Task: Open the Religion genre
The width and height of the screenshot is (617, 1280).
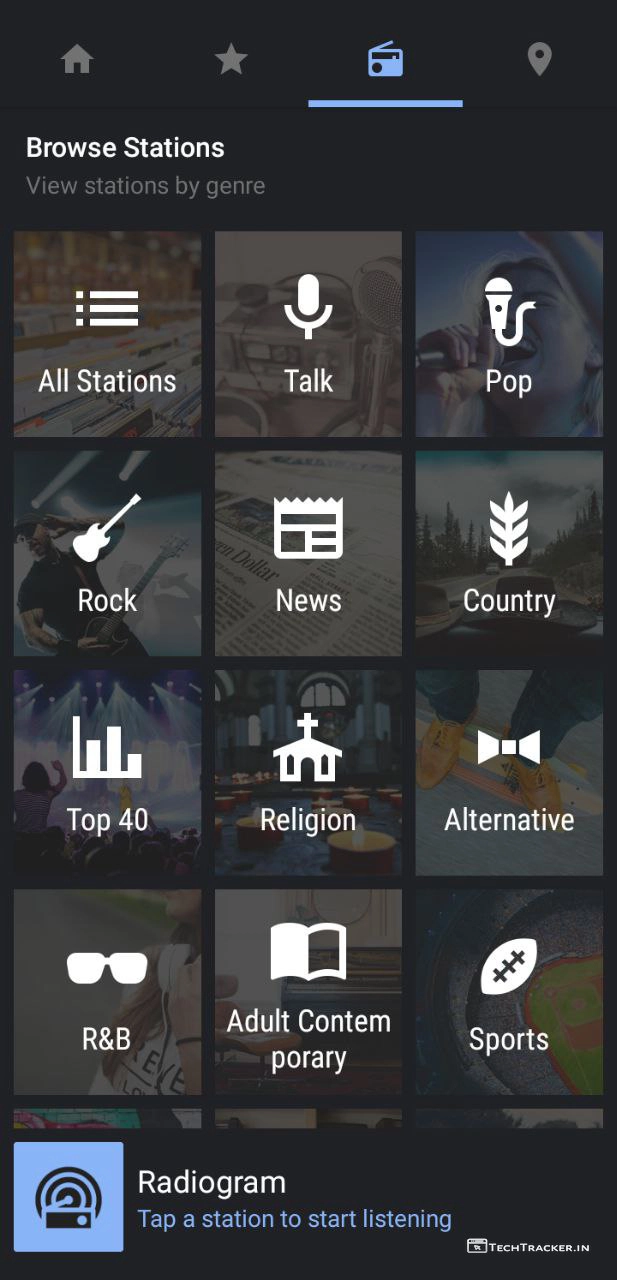Action: tap(308, 773)
